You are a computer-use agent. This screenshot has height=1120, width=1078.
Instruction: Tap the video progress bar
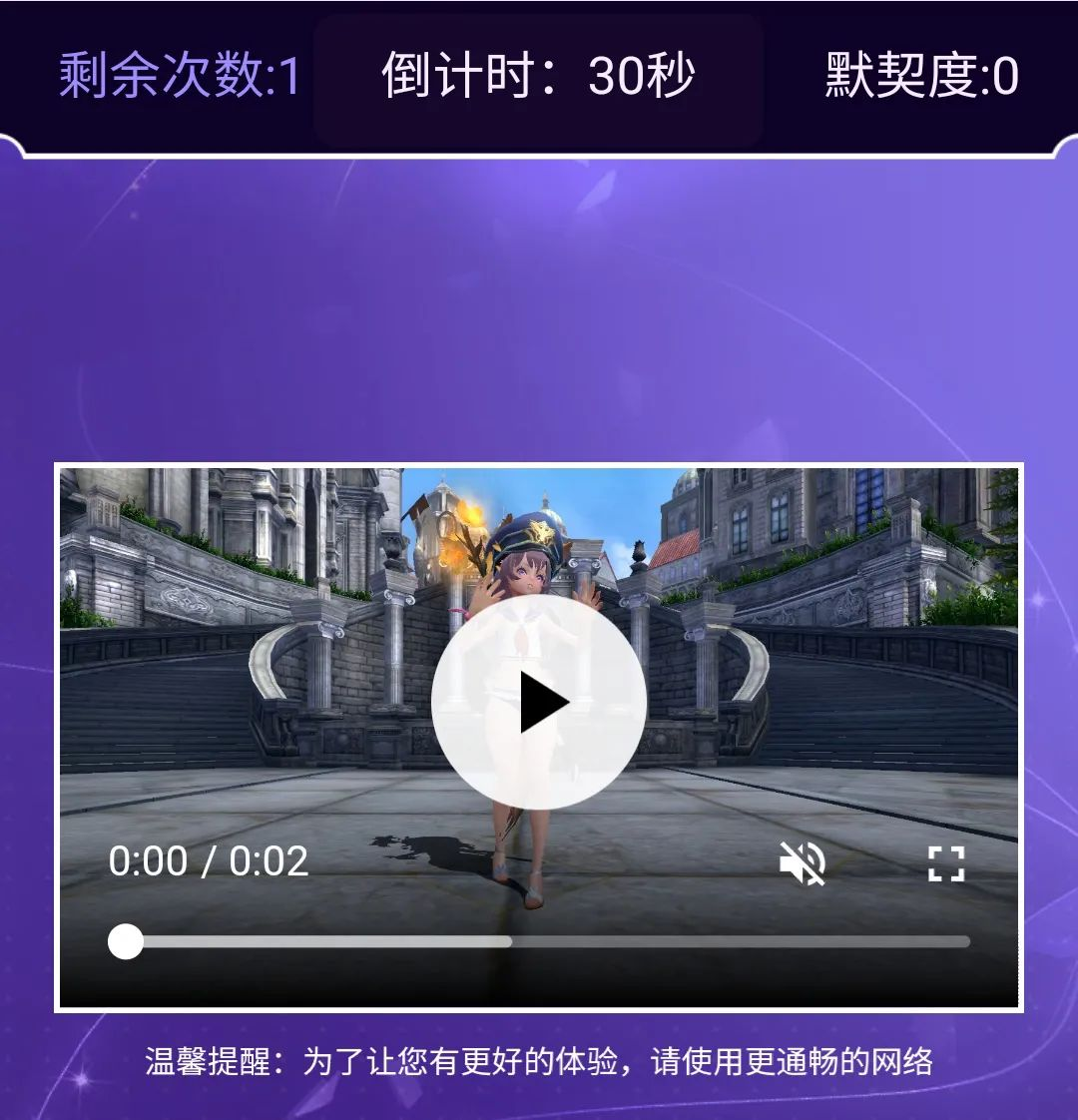click(x=539, y=941)
